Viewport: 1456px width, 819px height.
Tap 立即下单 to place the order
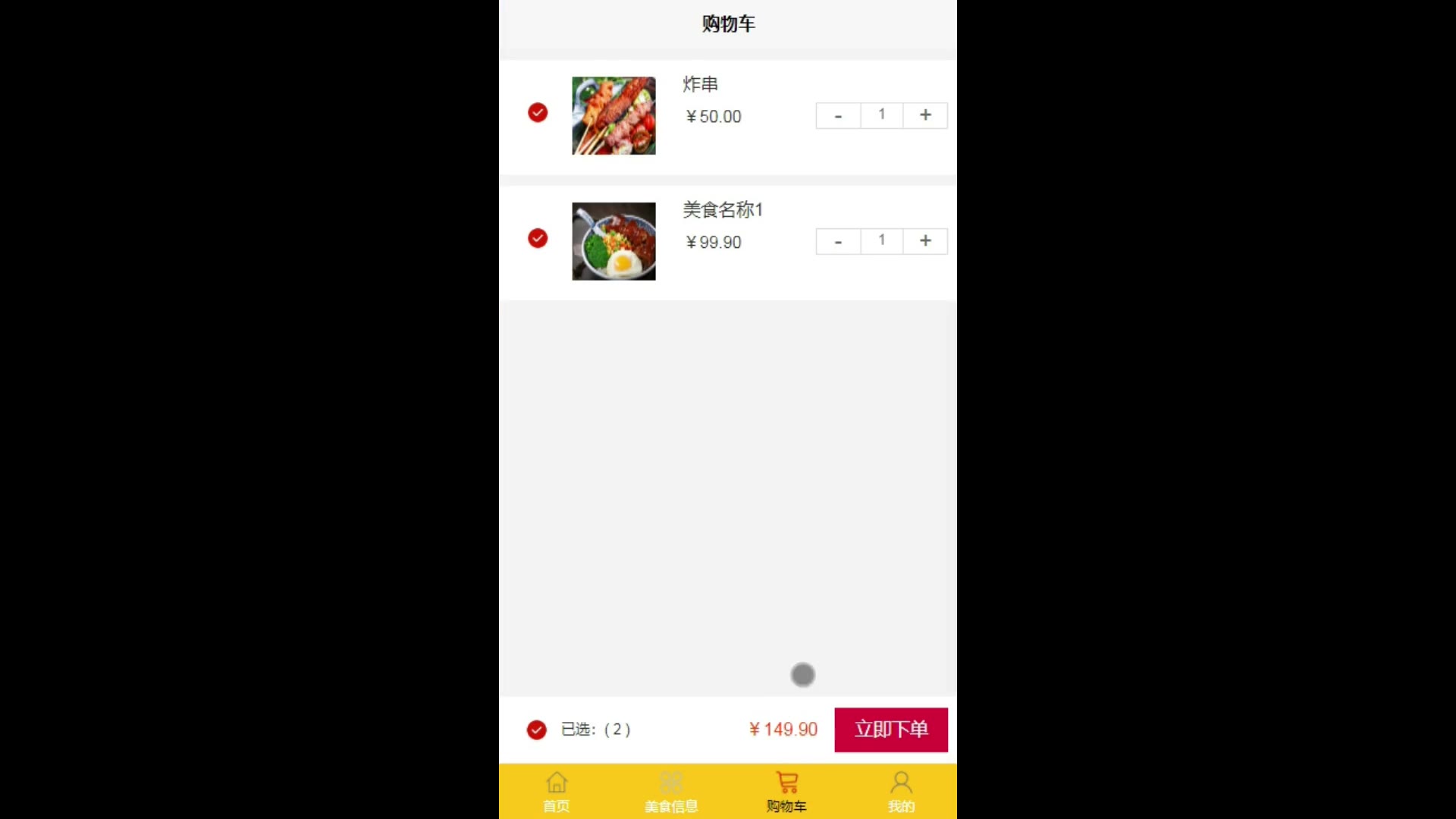[x=891, y=730]
